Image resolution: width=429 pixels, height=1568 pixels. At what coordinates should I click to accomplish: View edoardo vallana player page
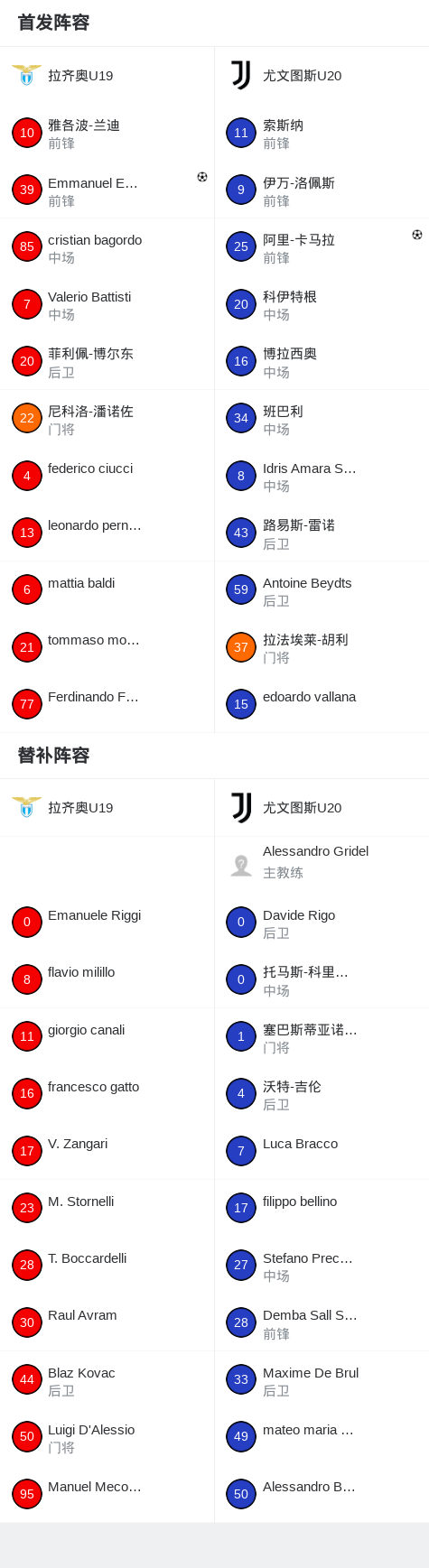322,704
